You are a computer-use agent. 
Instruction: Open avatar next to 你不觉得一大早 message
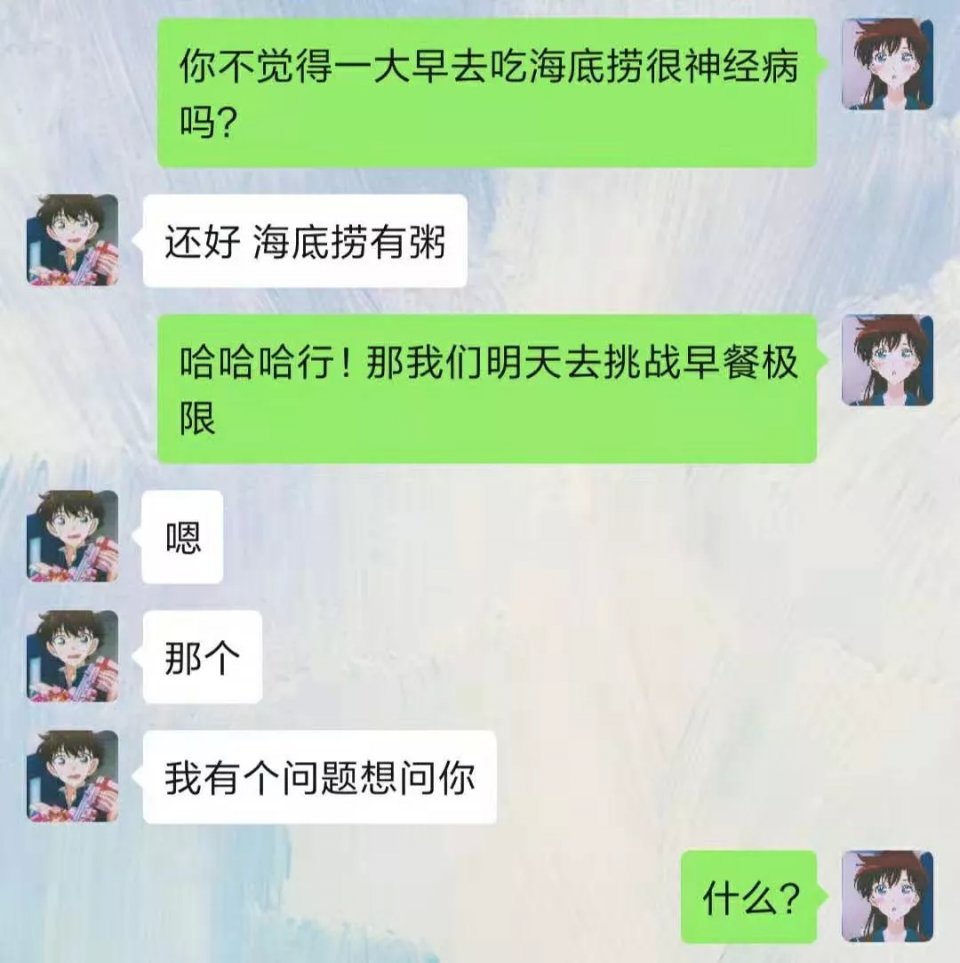coord(887,64)
